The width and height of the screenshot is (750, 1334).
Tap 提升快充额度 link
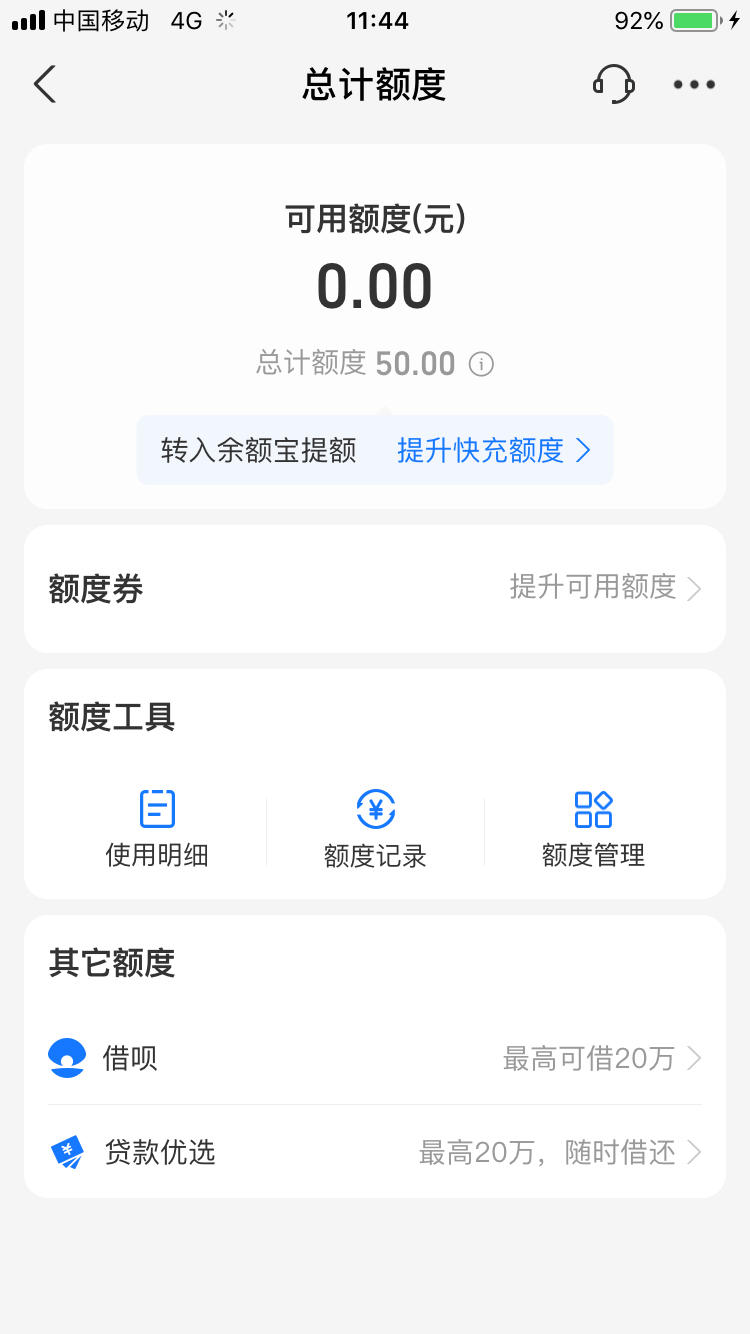494,451
